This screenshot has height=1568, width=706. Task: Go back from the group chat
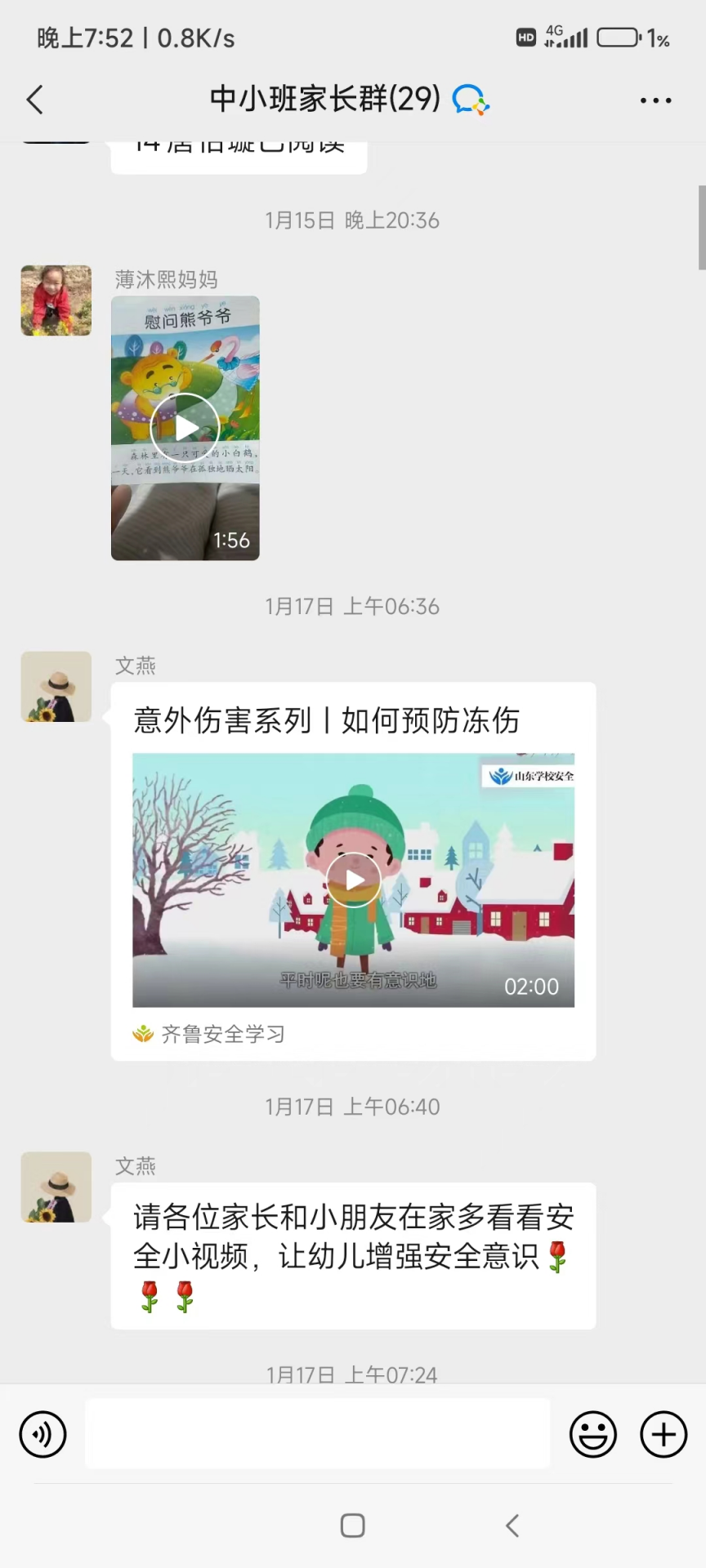coord(34,100)
